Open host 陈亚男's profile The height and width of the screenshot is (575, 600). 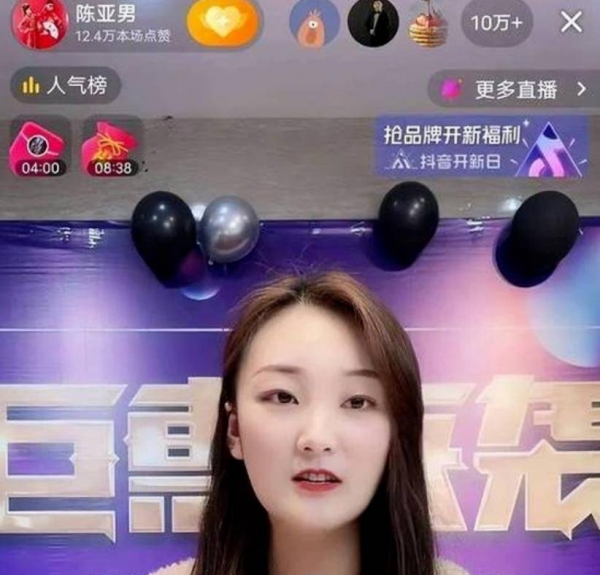[x=40, y=22]
